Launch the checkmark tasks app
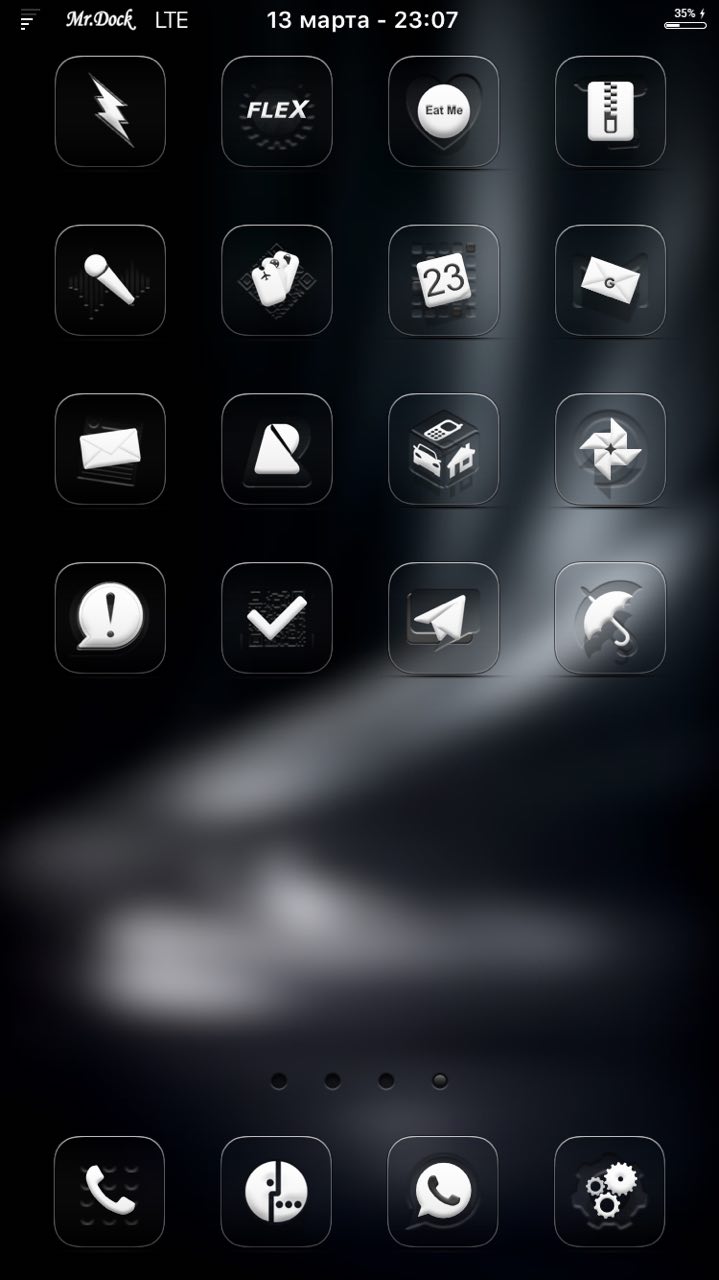The height and width of the screenshot is (1280, 719). (276, 618)
